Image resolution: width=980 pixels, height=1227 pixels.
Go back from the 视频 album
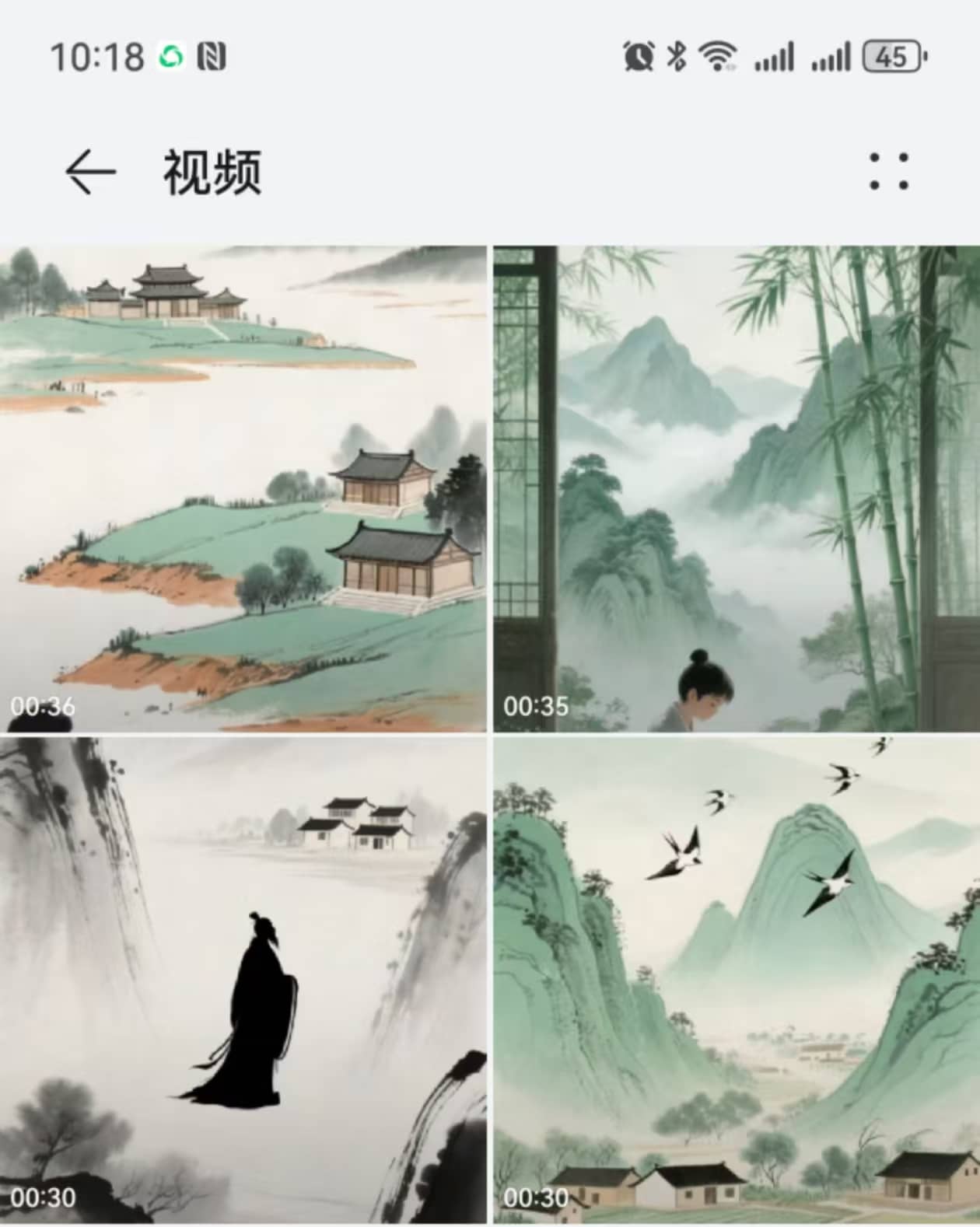coord(90,171)
